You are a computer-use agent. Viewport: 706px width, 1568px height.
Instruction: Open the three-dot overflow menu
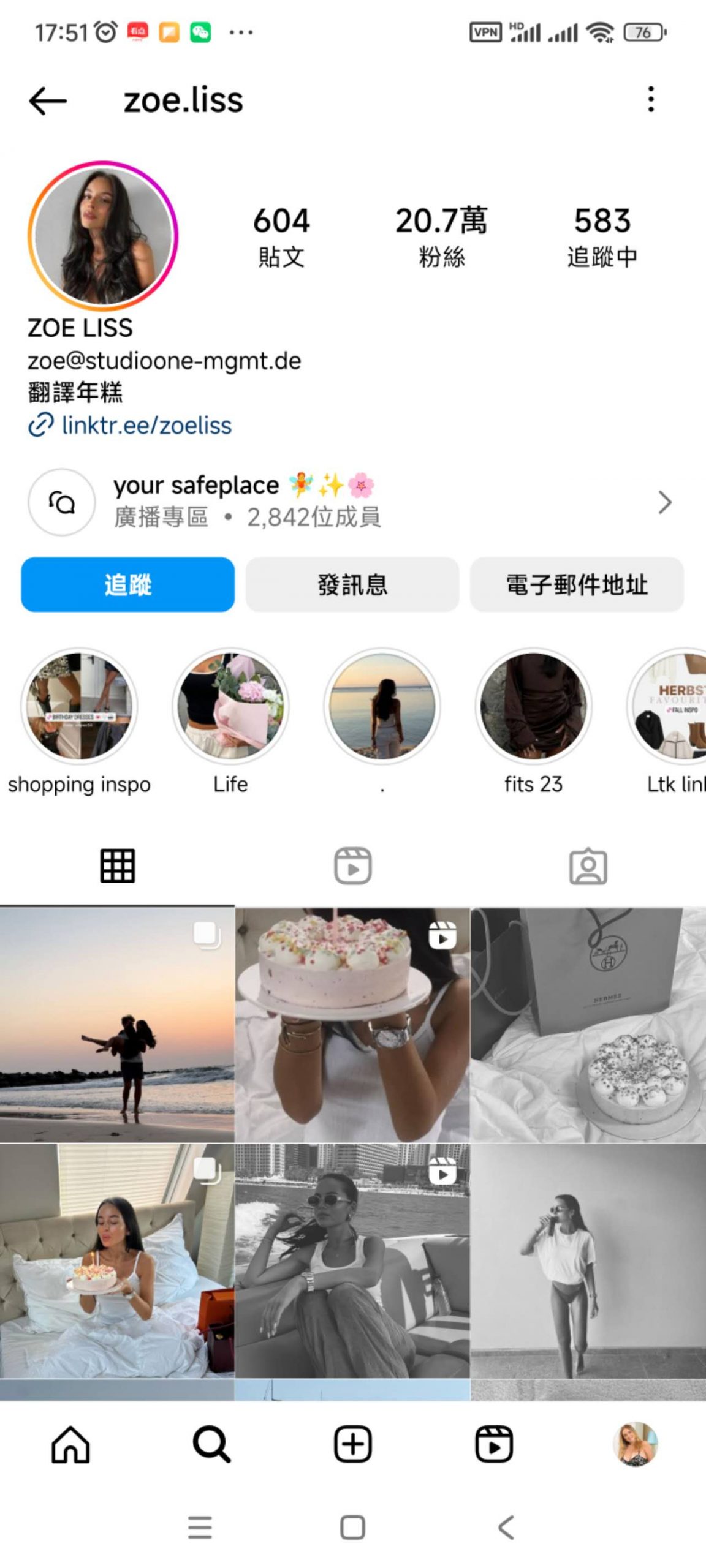[x=651, y=99]
